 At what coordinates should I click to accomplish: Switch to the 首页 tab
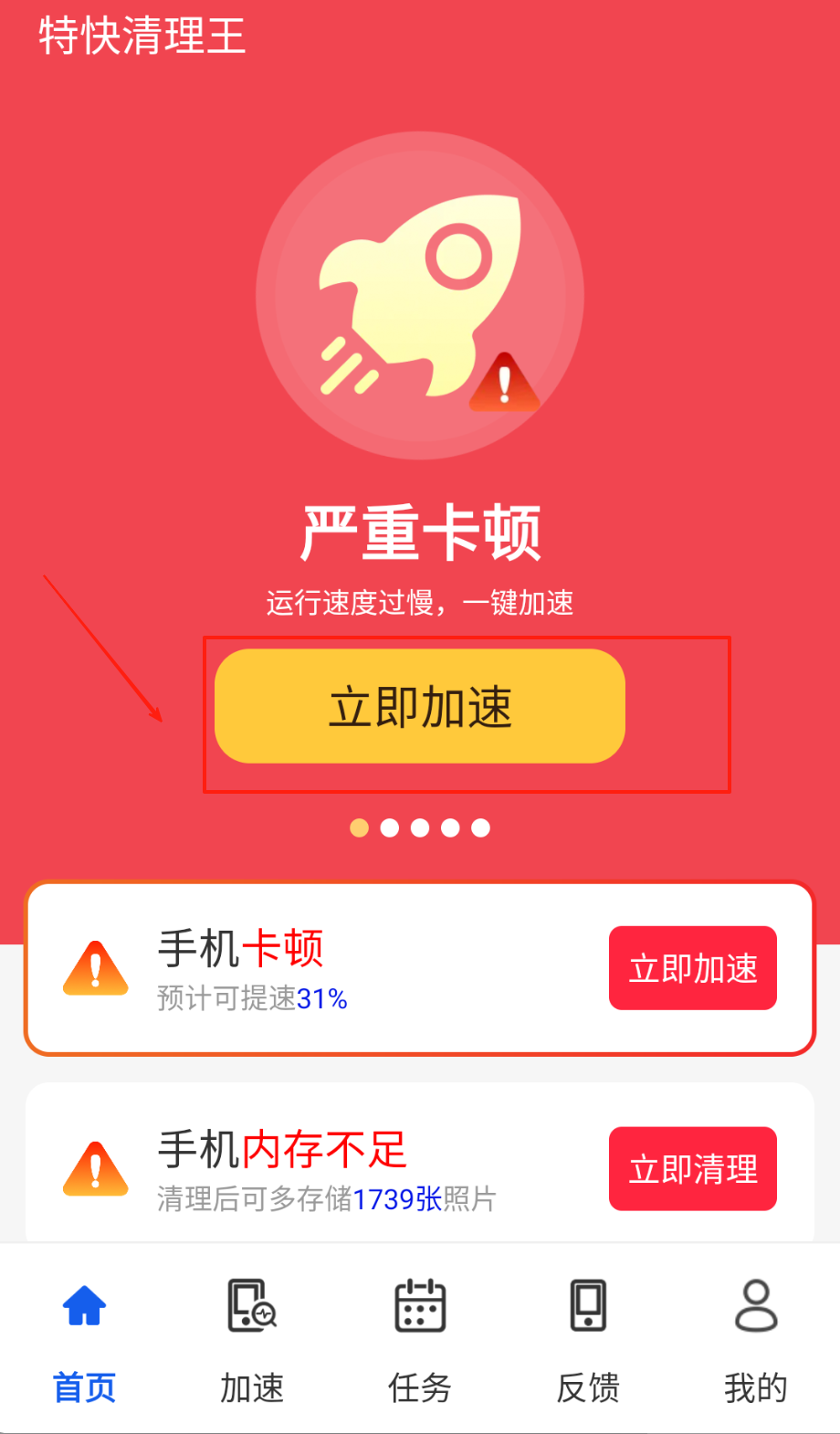tap(84, 1339)
